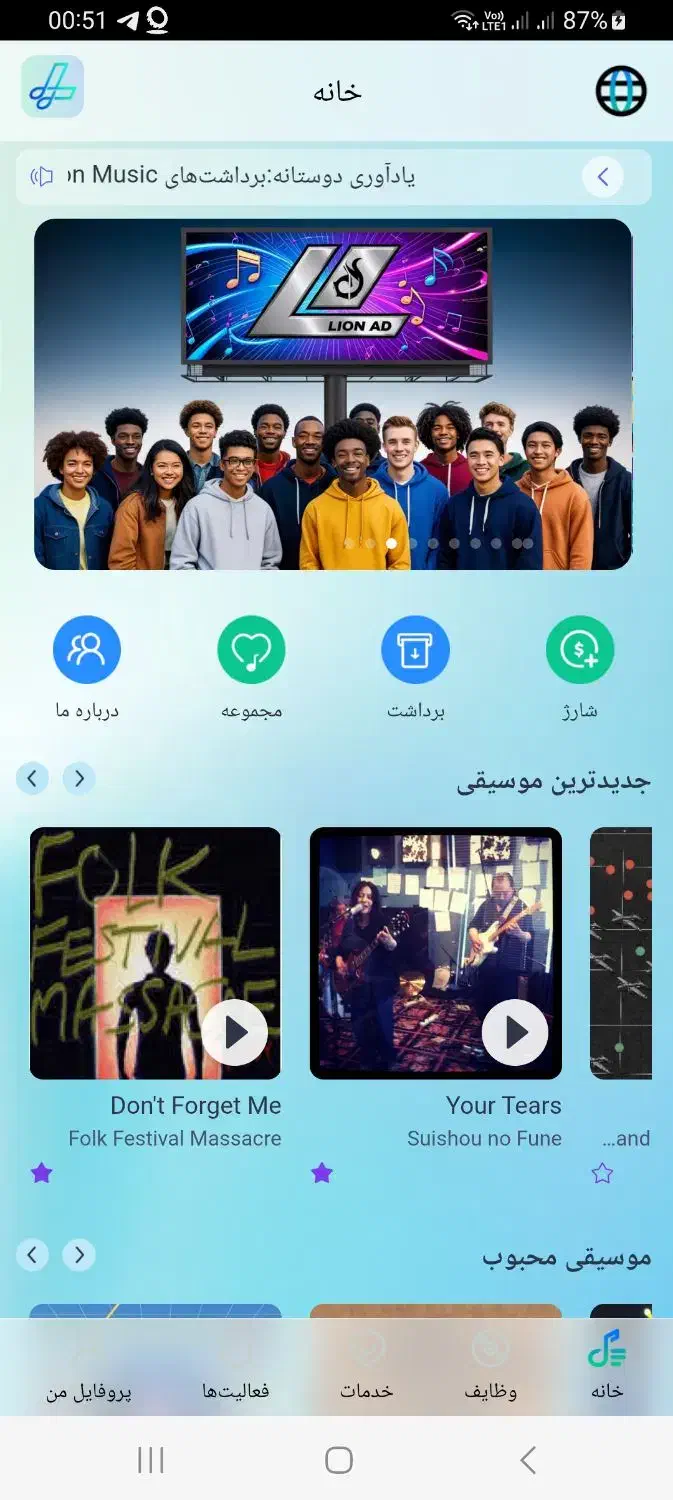Play Don't Forget Me track
Screen dimensions: 673x1500
234,1032
